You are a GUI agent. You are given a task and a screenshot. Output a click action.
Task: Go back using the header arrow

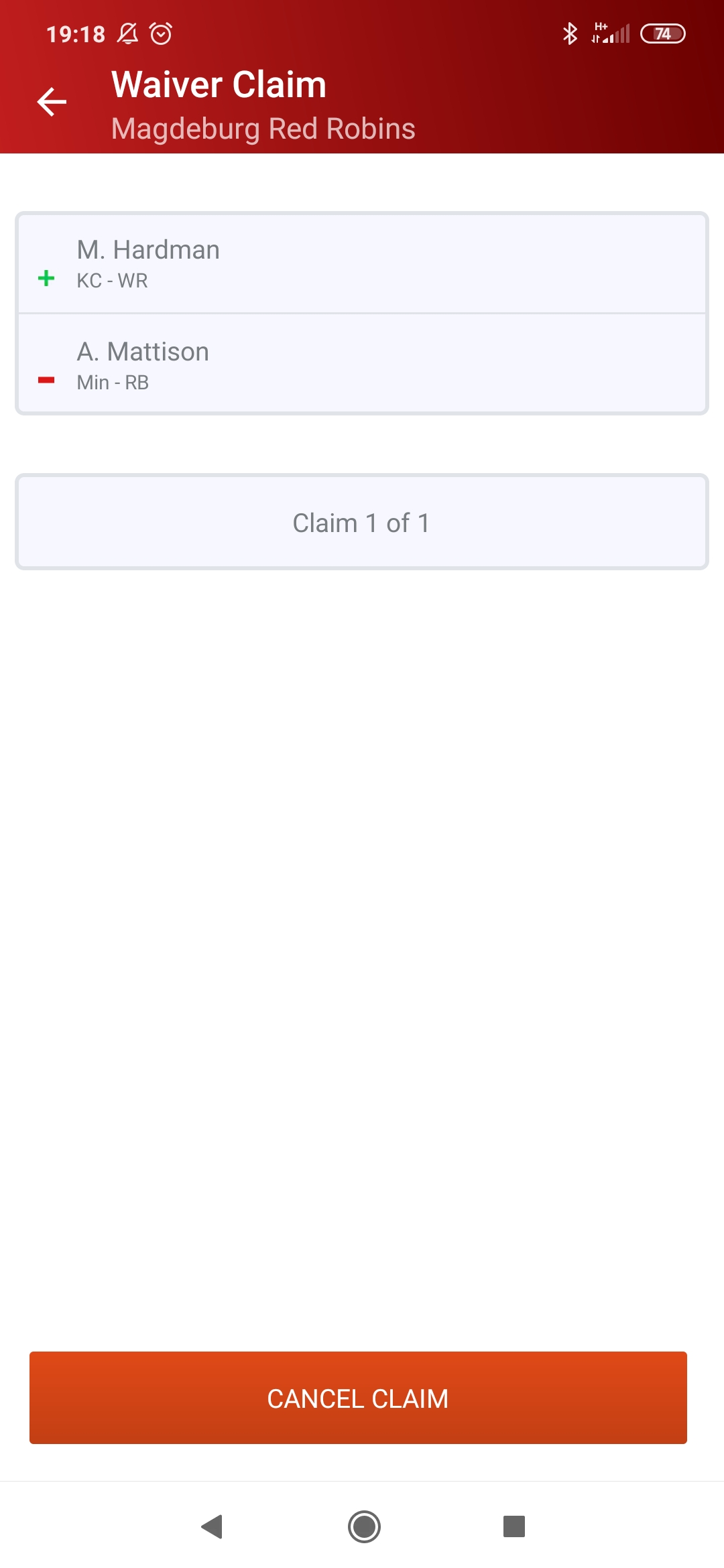click(52, 102)
